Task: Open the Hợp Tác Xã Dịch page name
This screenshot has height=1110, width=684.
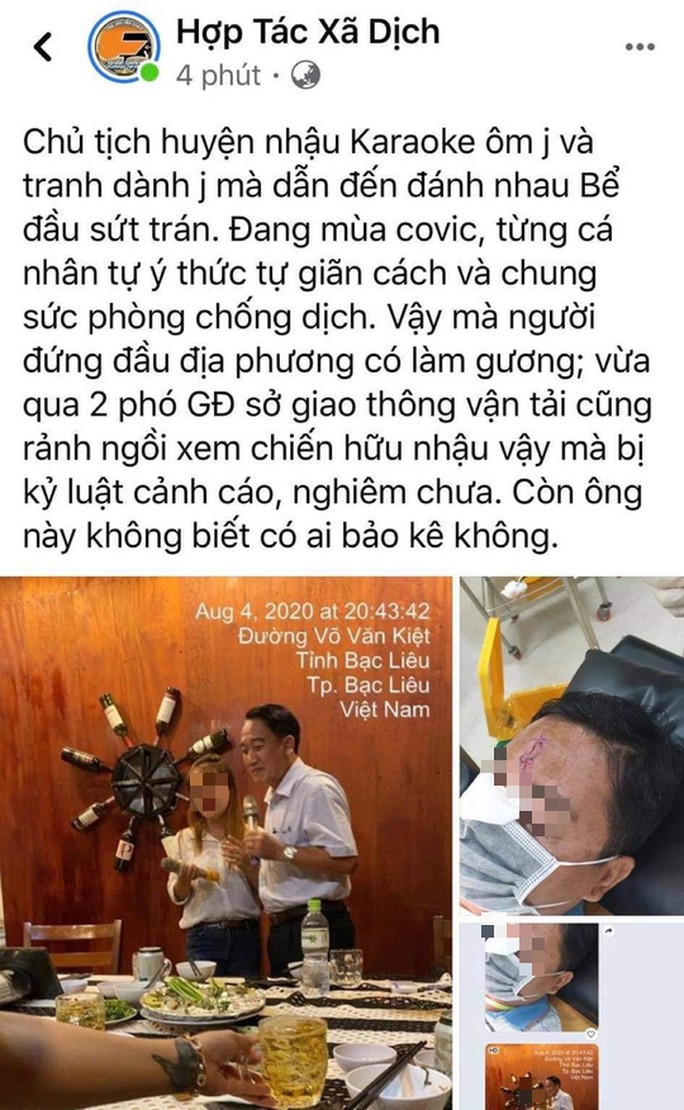Action: click(x=307, y=32)
